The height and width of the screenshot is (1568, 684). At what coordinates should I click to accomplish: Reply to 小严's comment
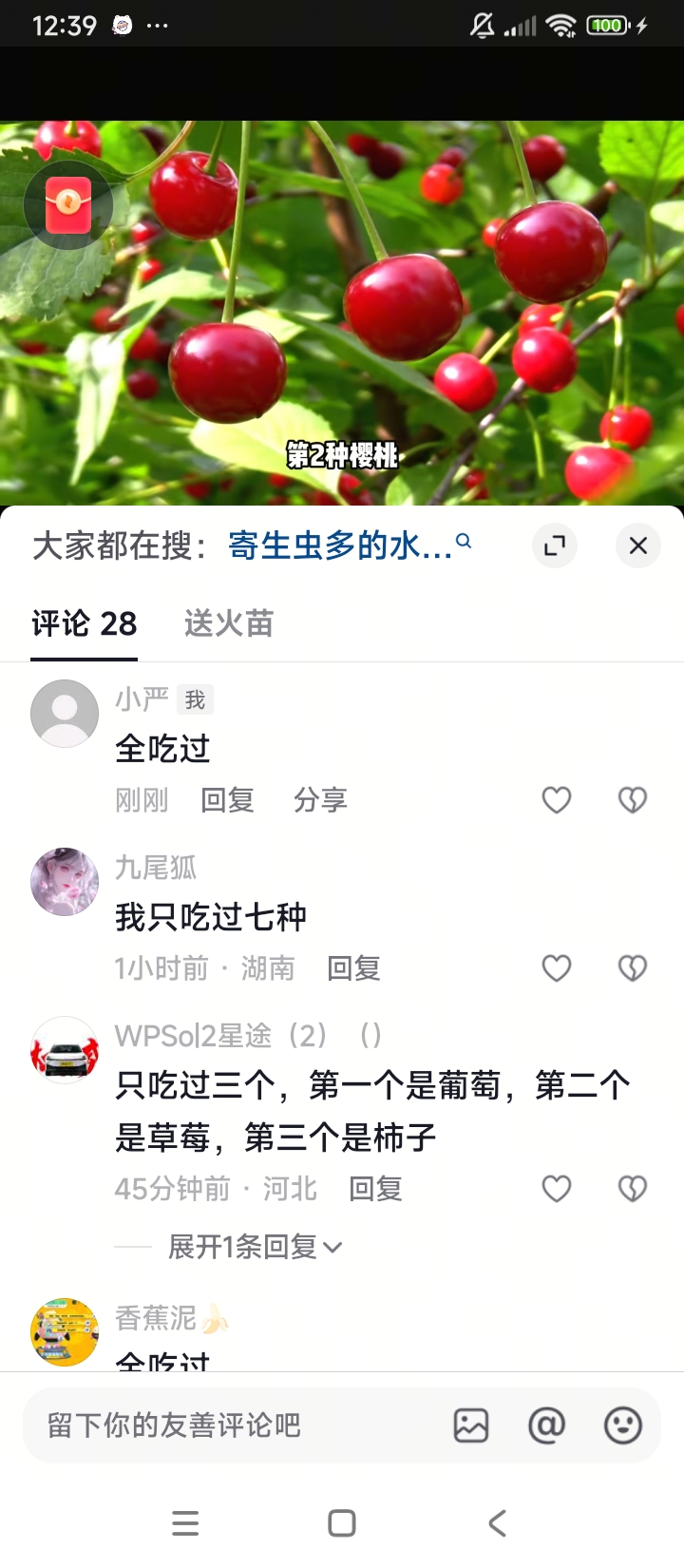click(x=227, y=800)
